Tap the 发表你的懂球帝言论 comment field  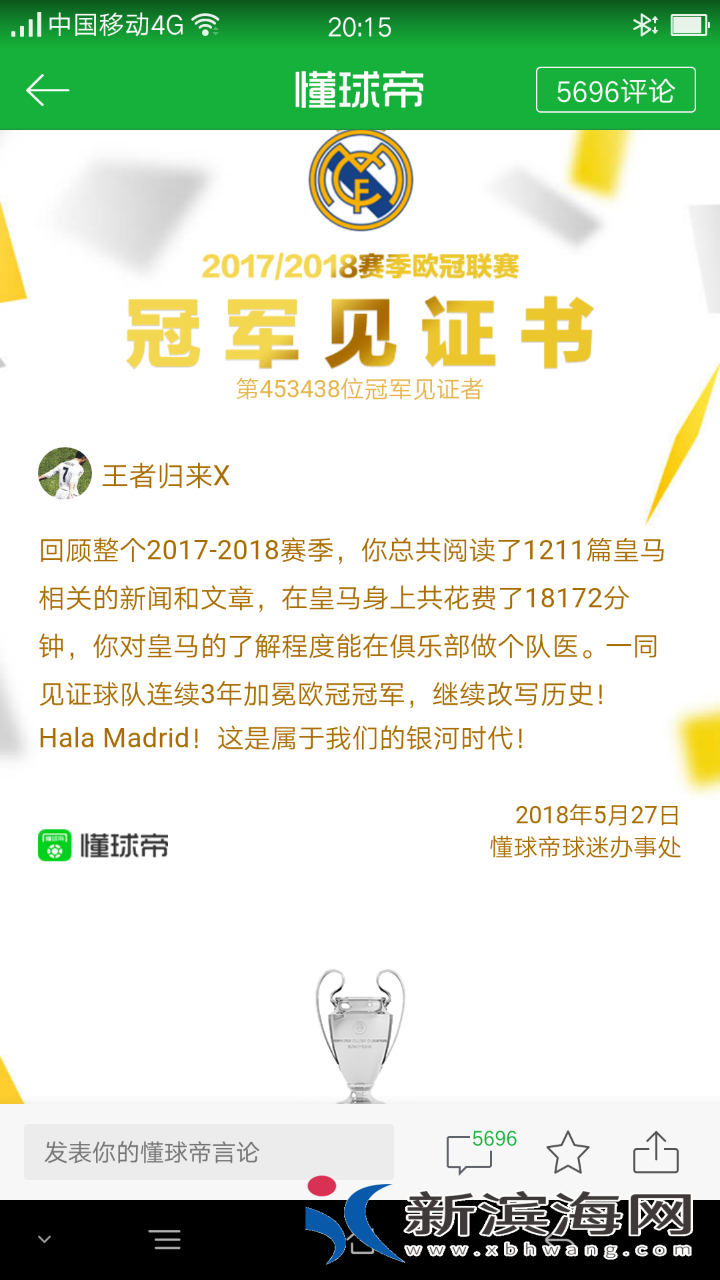pos(208,1152)
